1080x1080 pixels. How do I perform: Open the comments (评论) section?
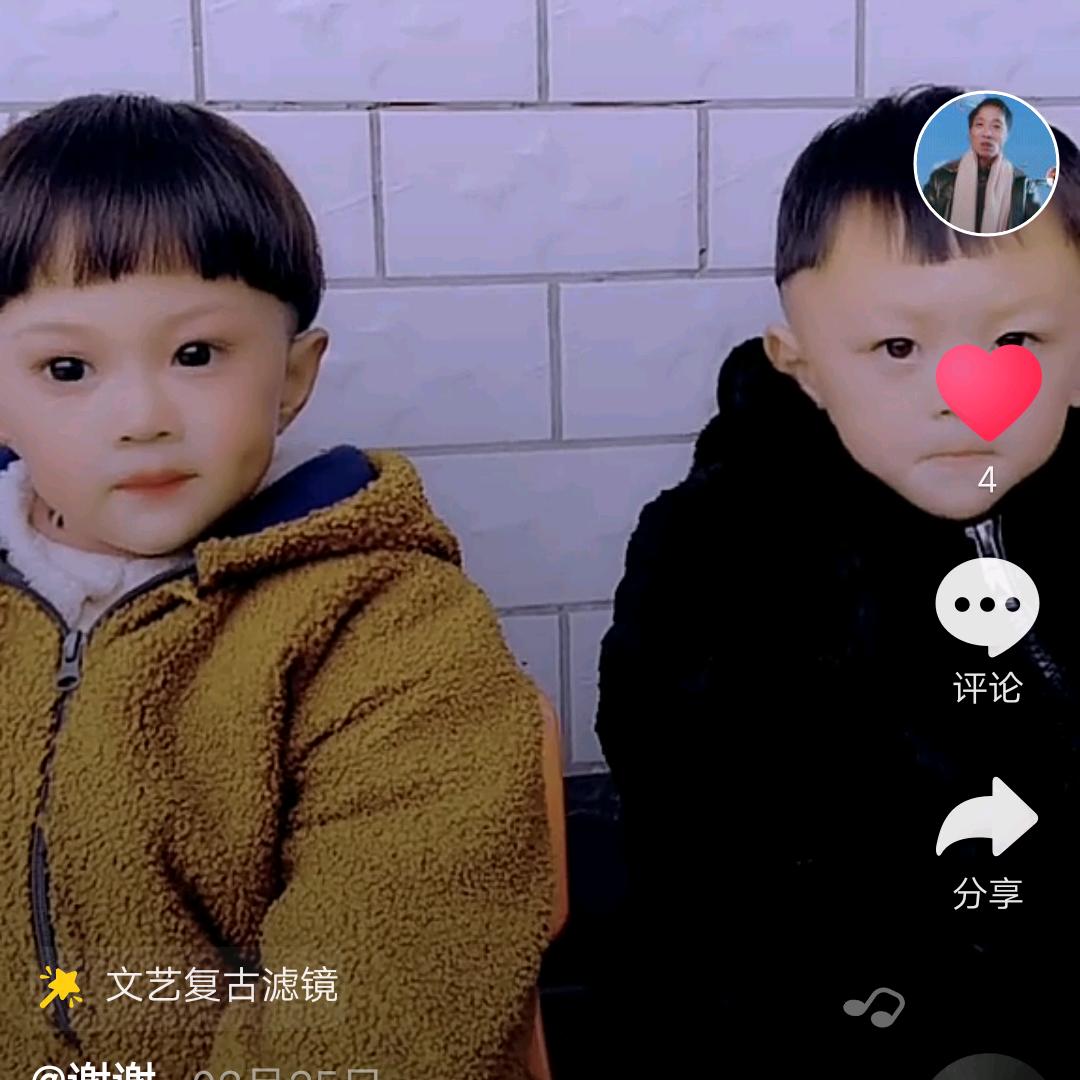(x=987, y=608)
